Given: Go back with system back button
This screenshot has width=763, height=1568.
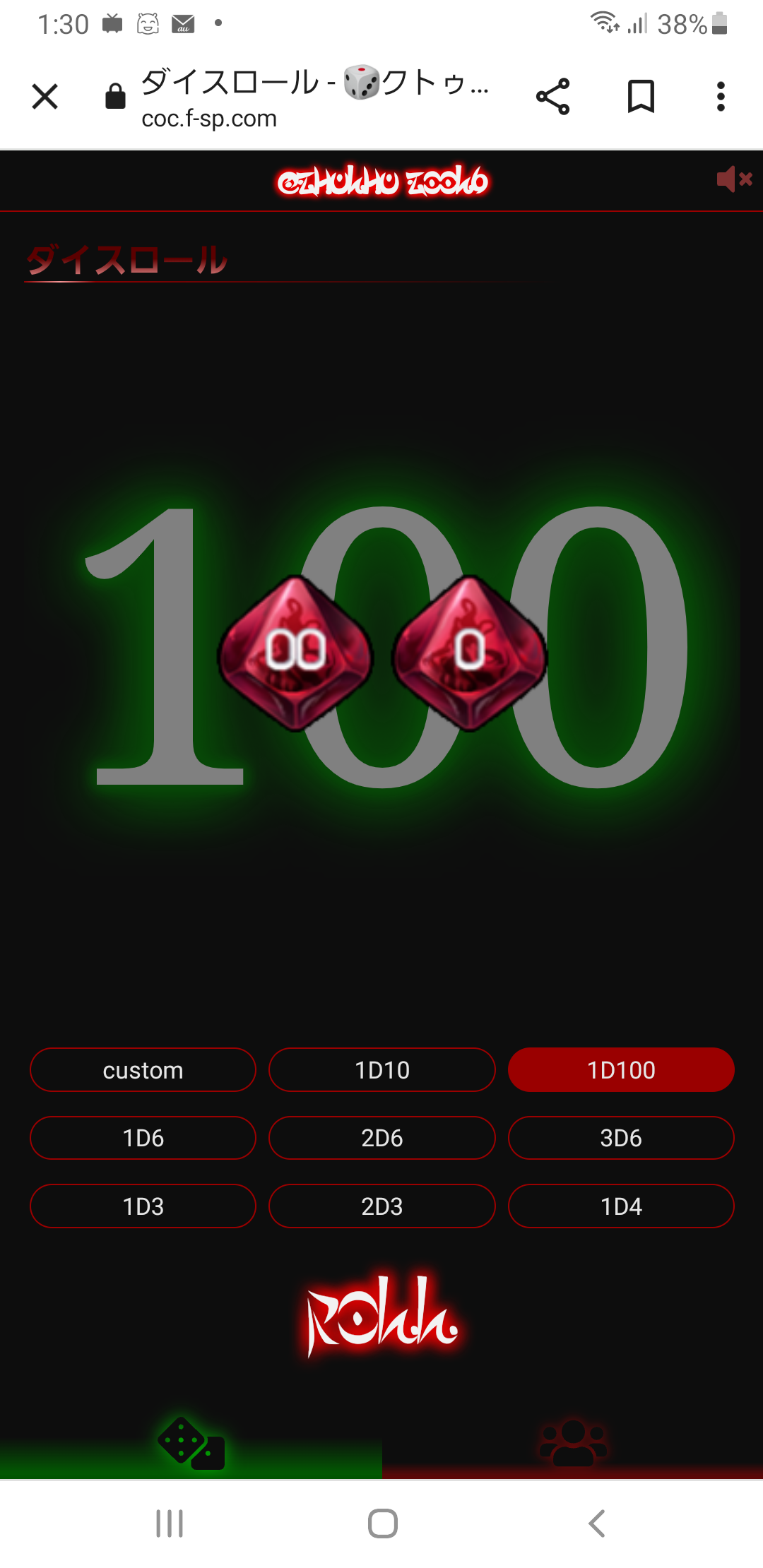Looking at the screenshot, I should [x=597, y=1524].
